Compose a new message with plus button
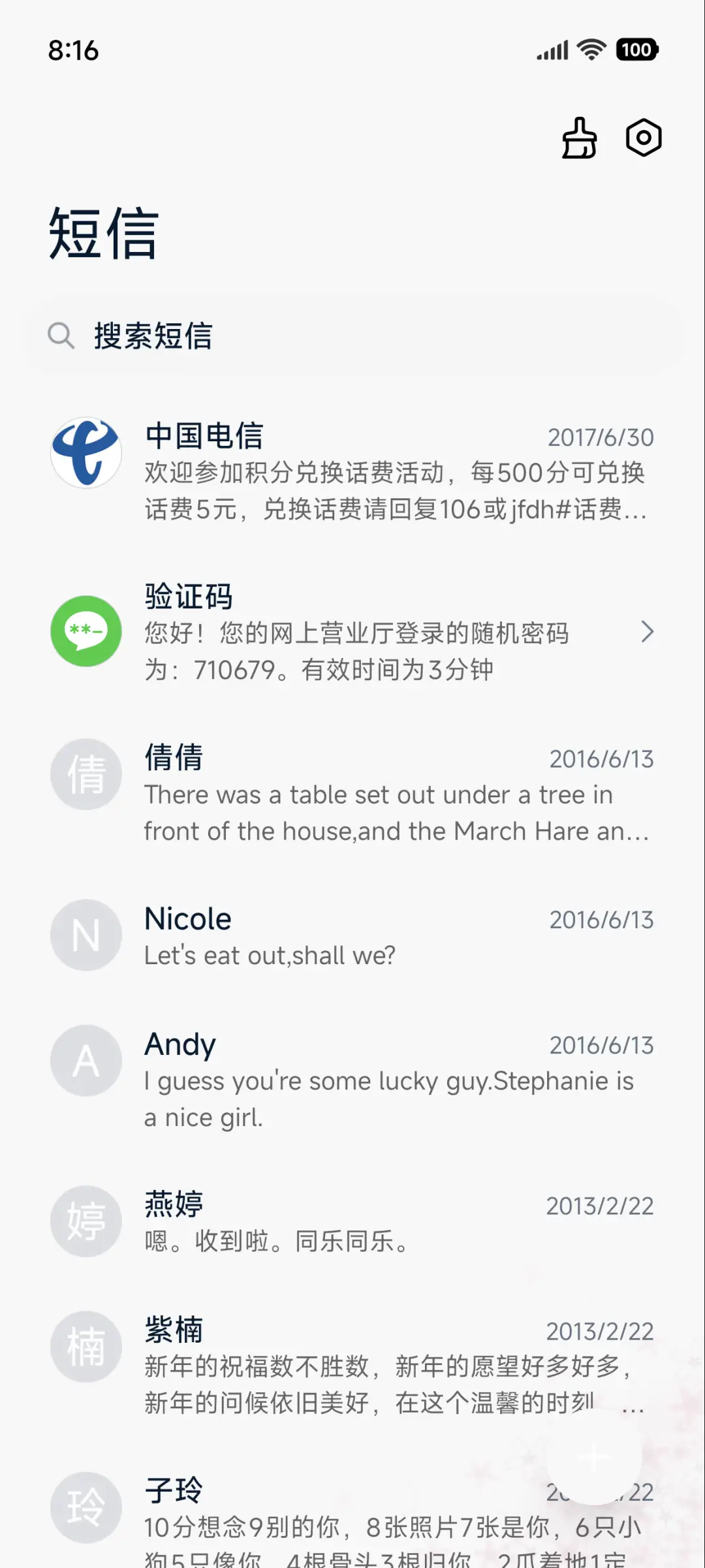This screenshot has height=1568, width=705. [x=594, y=1457]
